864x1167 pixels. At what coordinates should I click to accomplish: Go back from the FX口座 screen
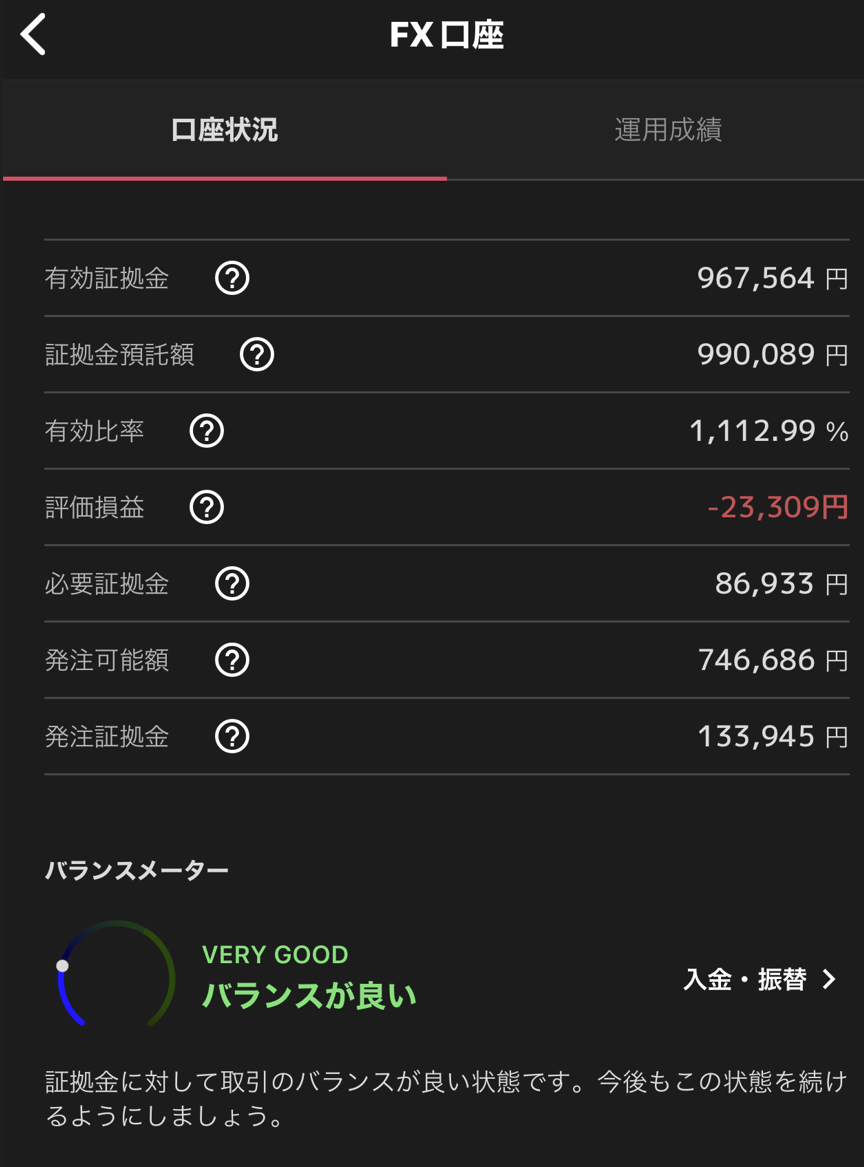click(x=34, y=35)
